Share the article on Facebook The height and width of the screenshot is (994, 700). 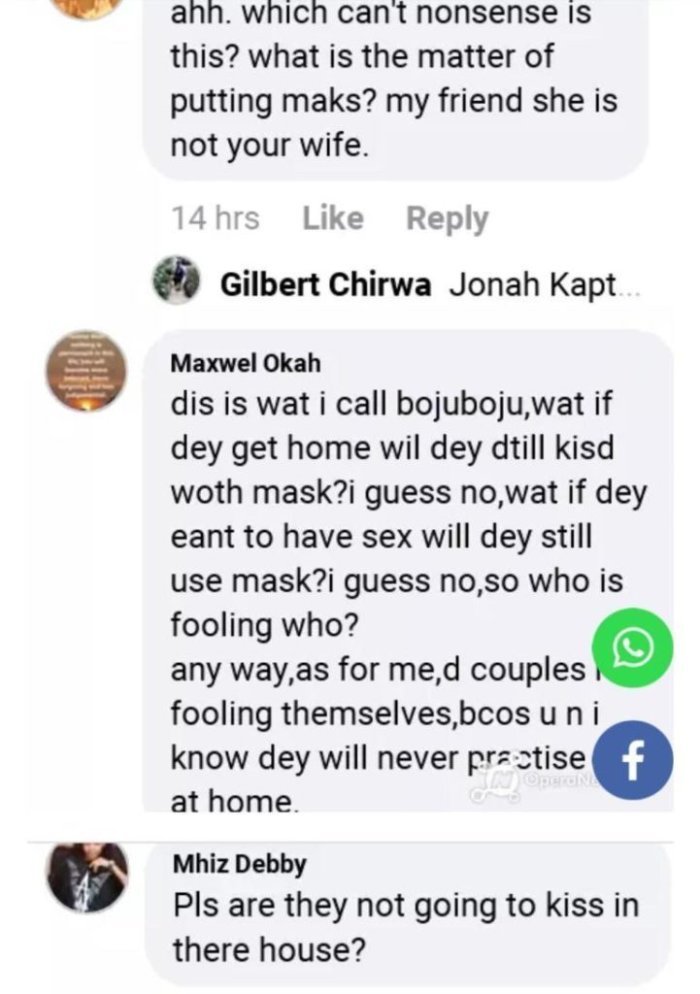pos(632,759)
